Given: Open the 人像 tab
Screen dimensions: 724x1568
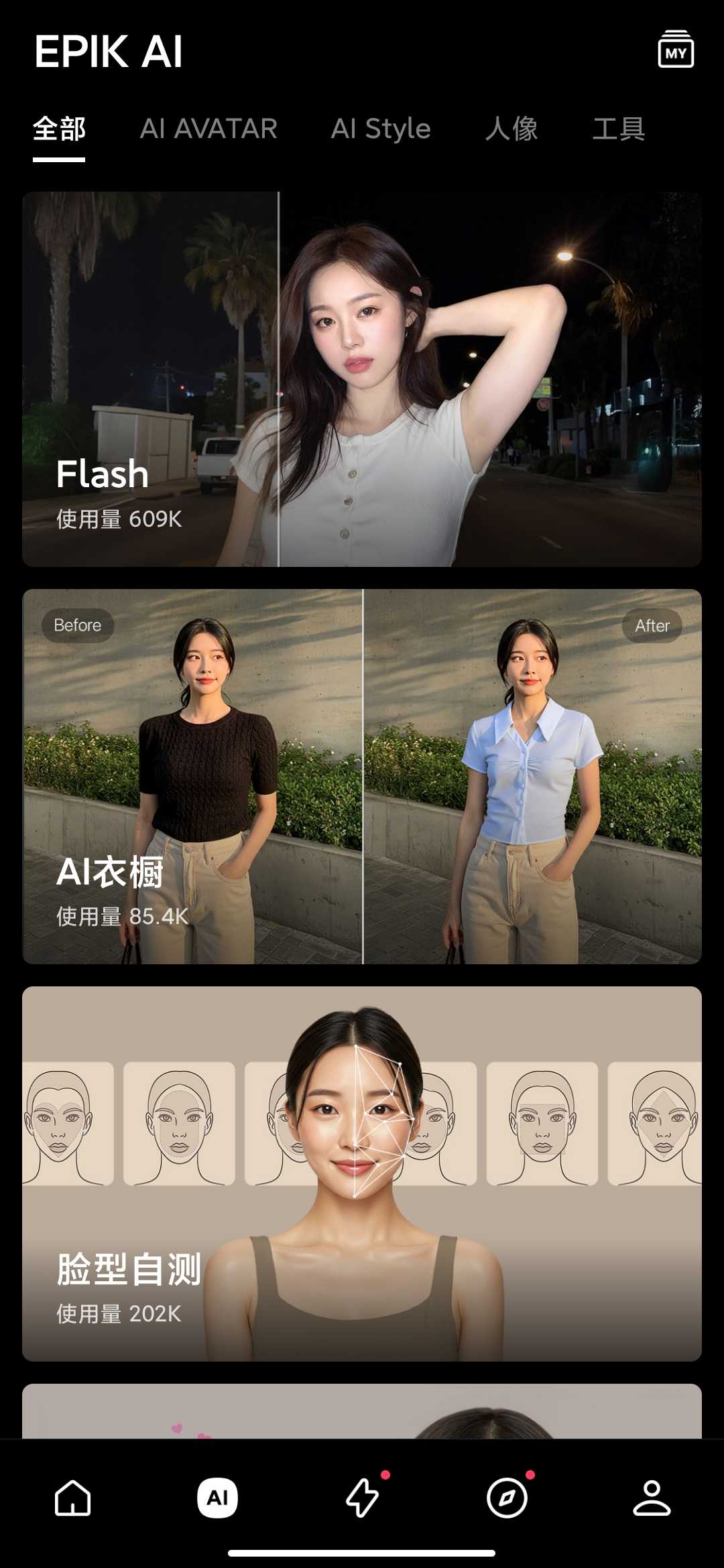Looking at the screenshot, I should [x=511, y=129].
